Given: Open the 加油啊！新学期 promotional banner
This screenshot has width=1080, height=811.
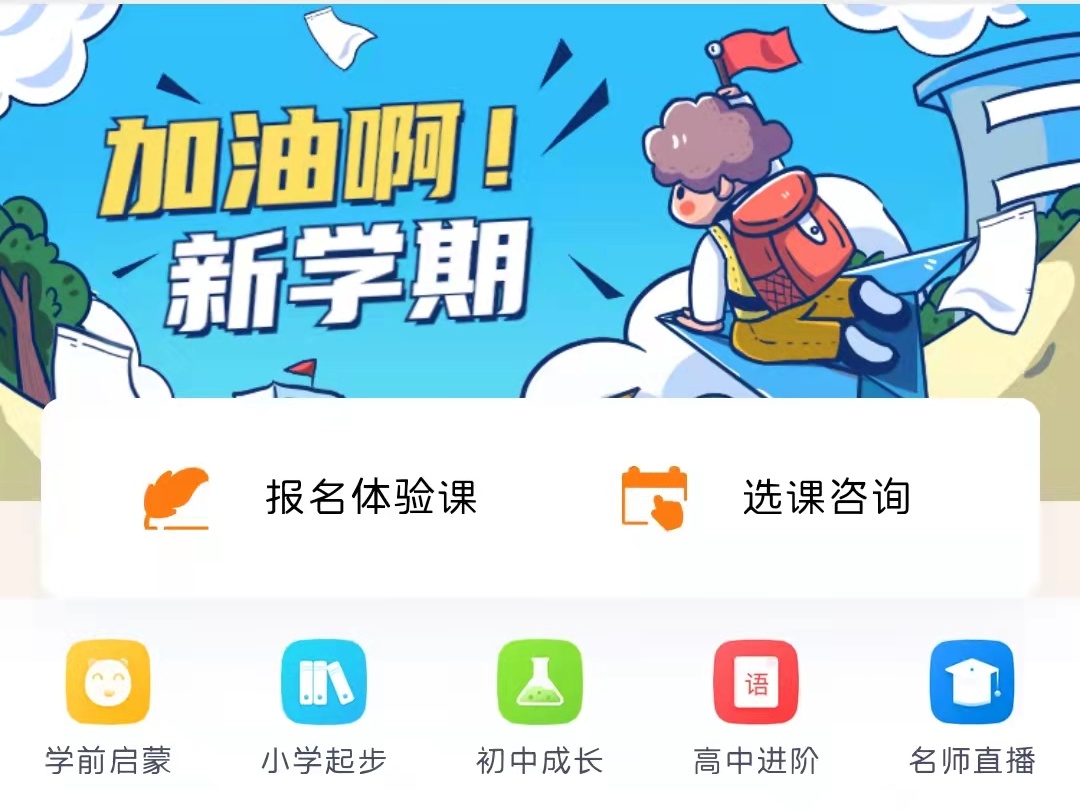Looking at the screenshot, I should (x=540, y=200).
